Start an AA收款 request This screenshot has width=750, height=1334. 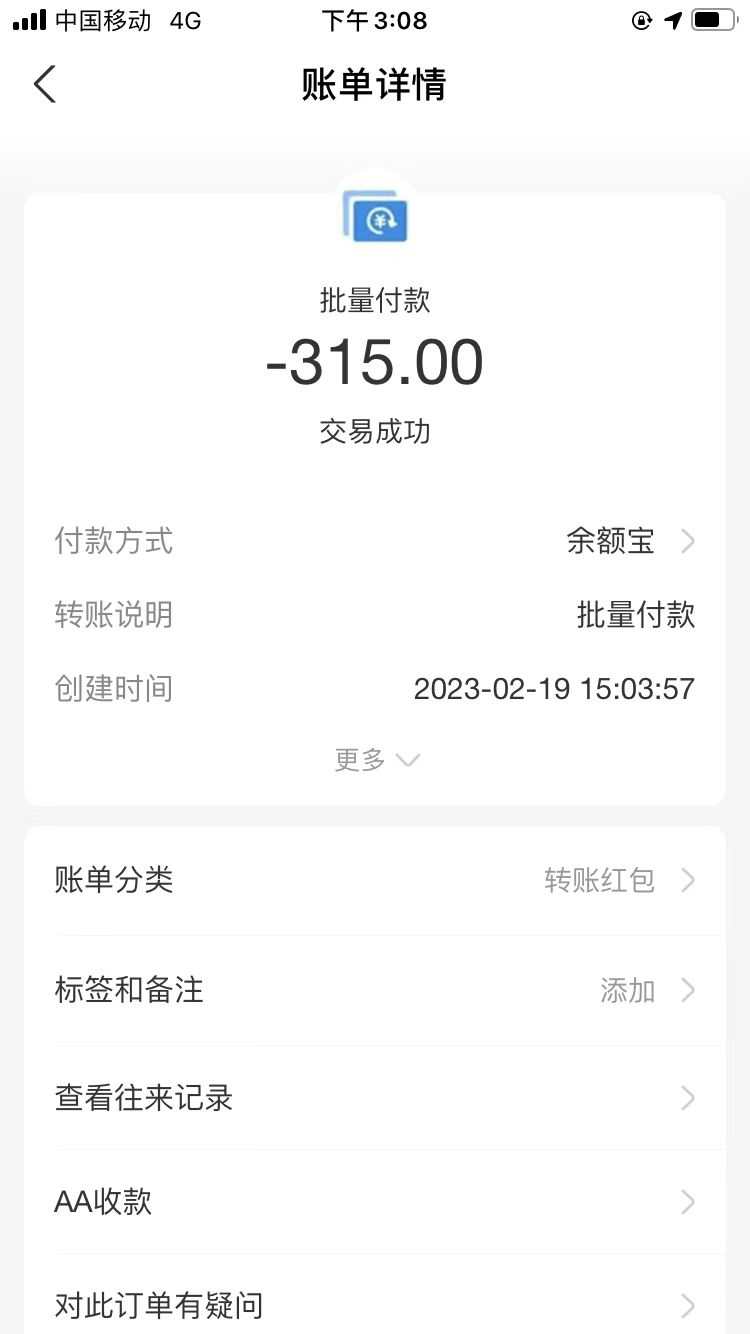point(375,1201)
